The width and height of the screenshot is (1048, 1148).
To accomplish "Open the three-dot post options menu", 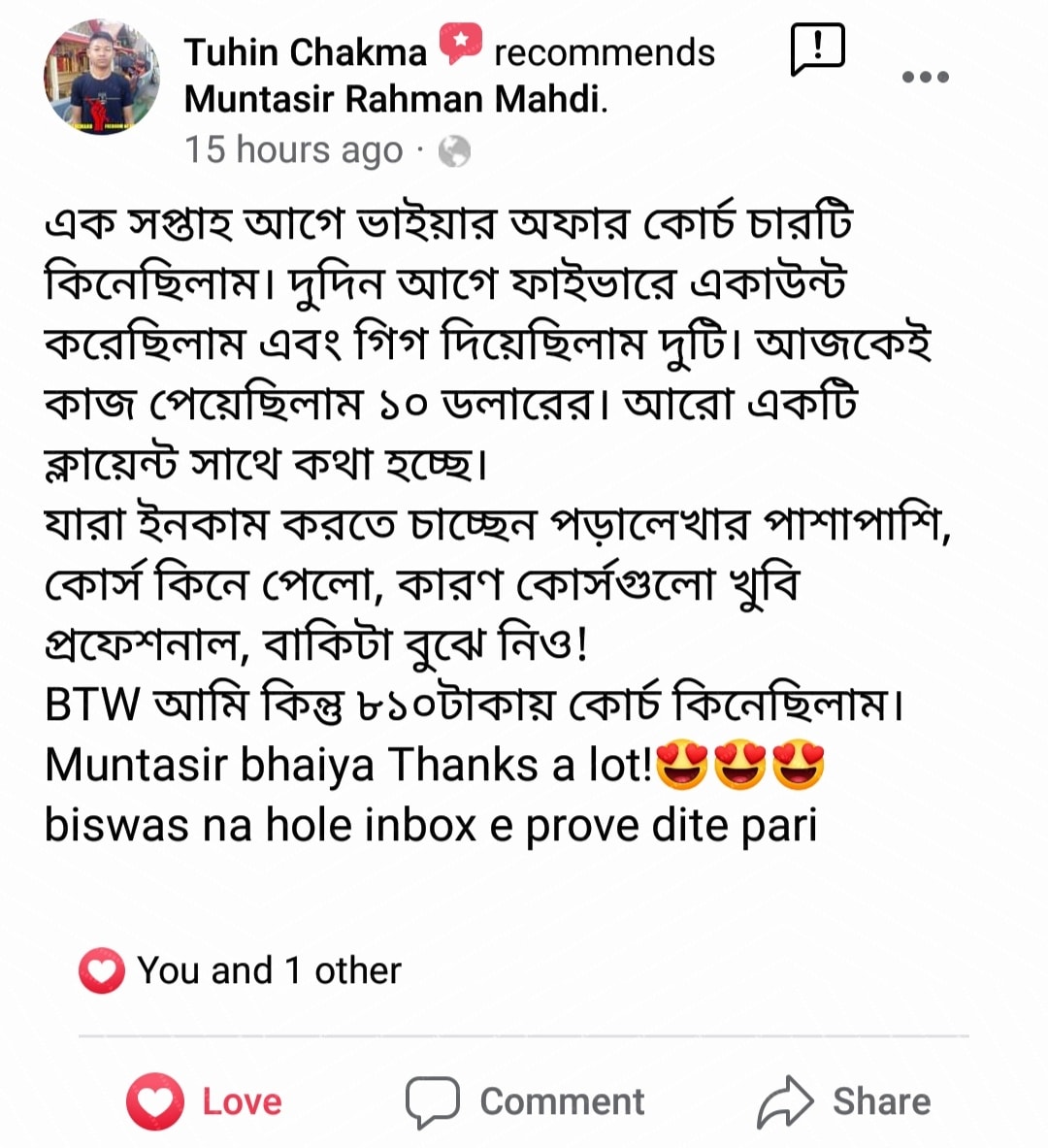I will pyautogui.click(x=925, y=77).
